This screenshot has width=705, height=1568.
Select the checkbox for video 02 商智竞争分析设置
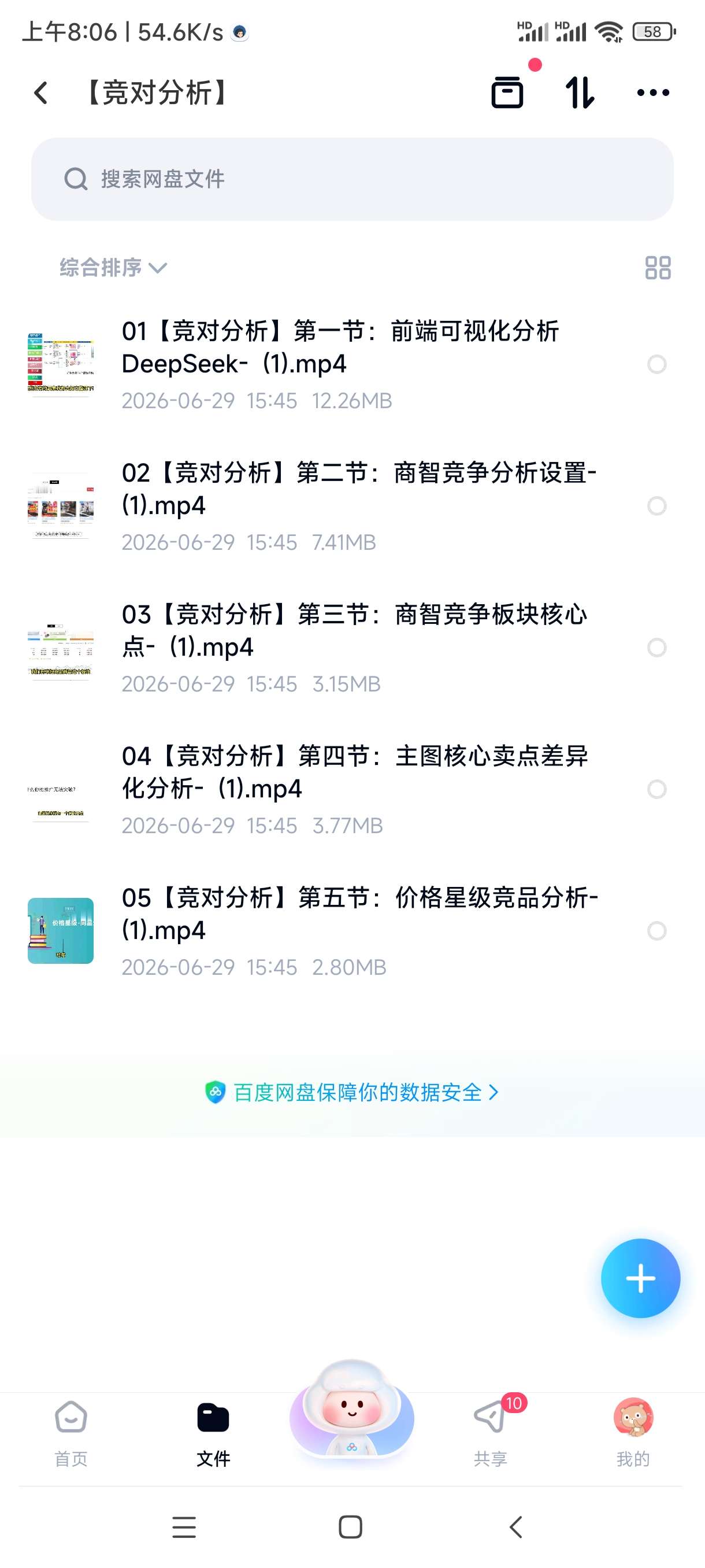656,506
